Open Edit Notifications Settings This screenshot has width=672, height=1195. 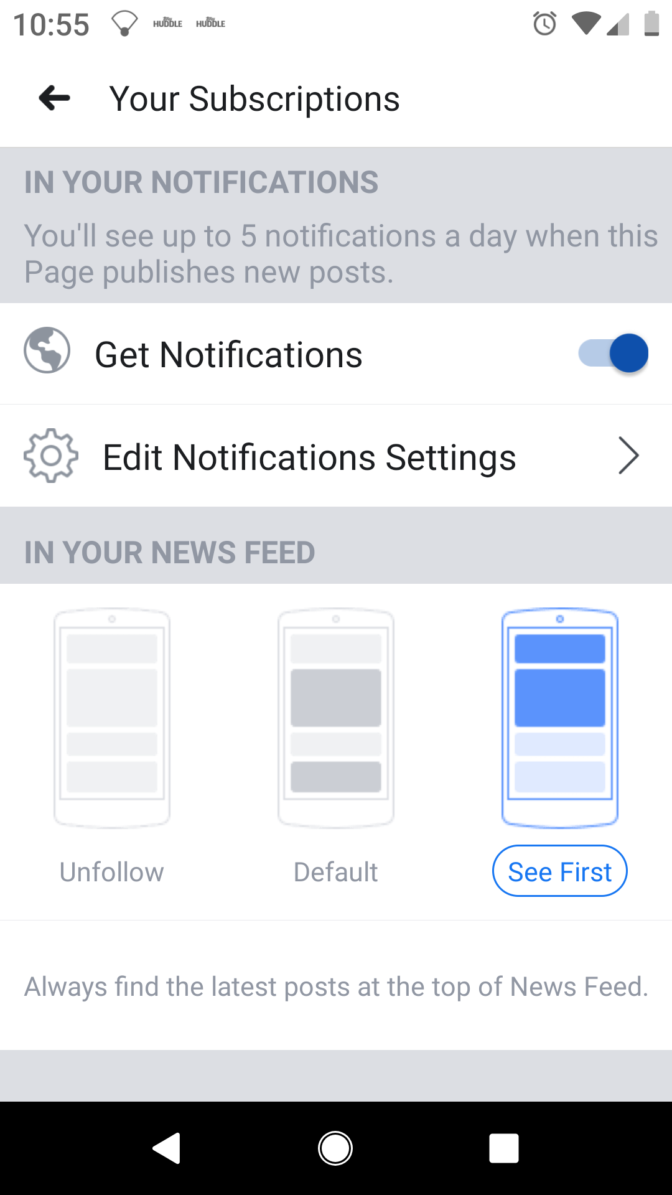pos(336,456)
